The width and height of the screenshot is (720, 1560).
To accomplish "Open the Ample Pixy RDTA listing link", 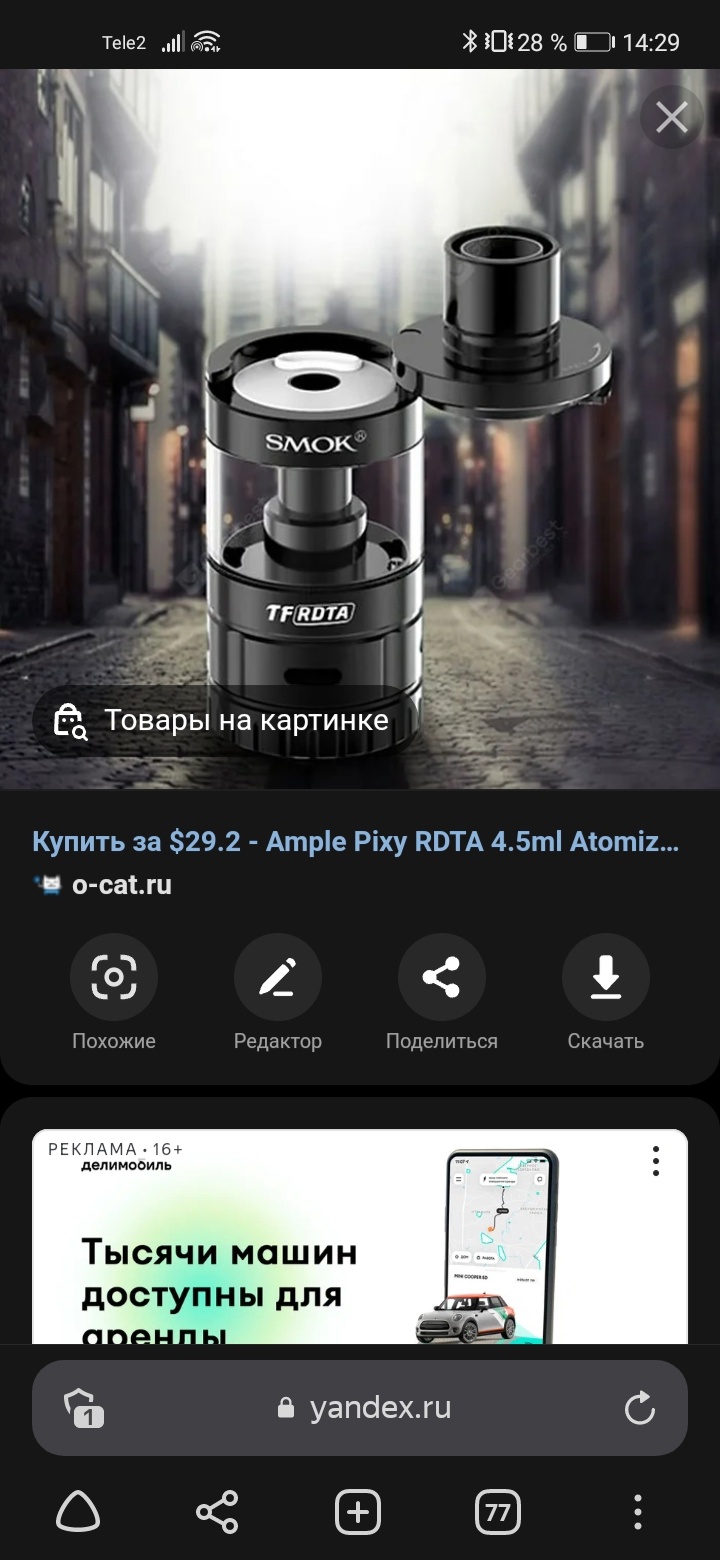I will click(355, 842).
